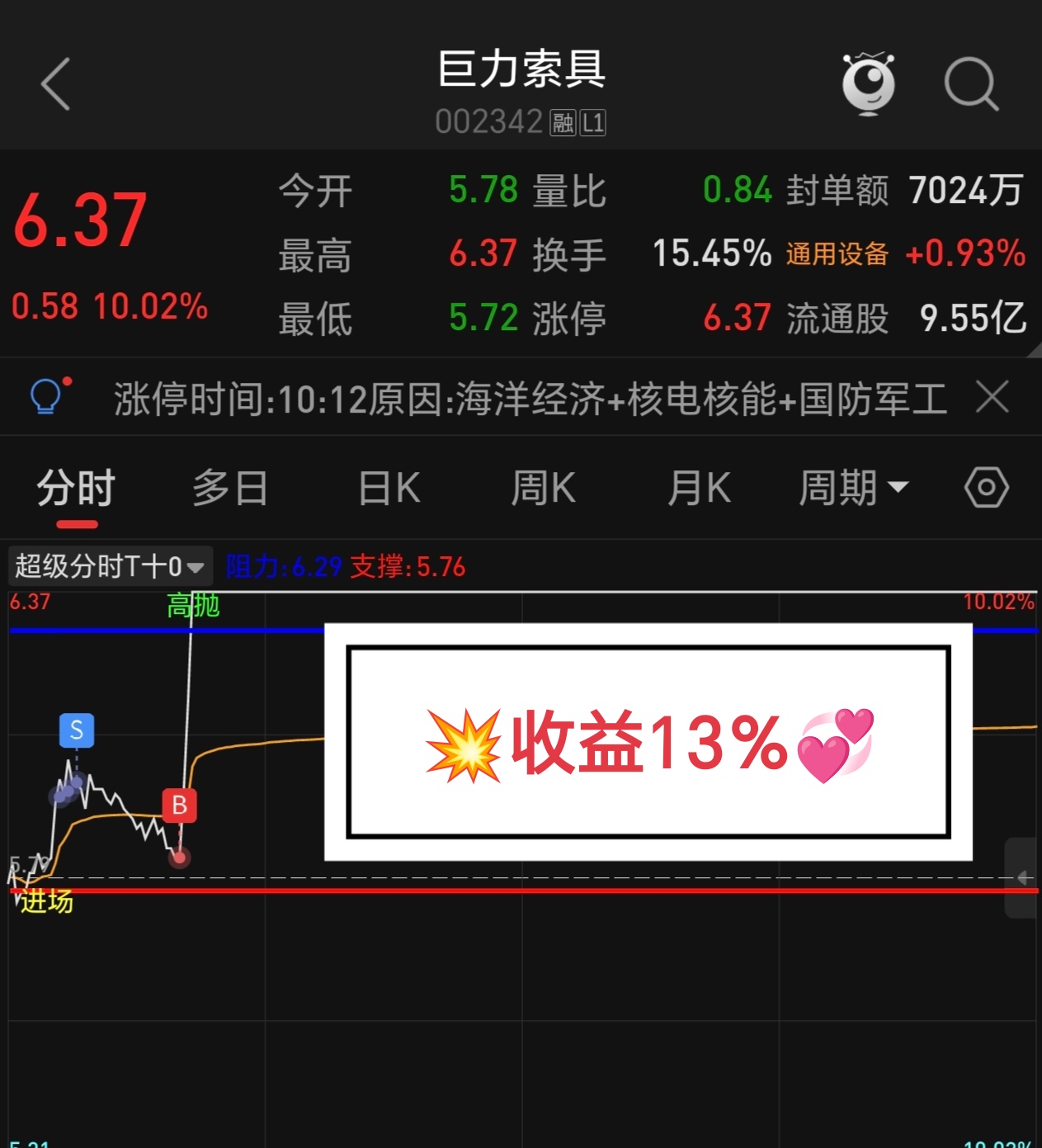Open the search magnifier icon
The height and width of the screenshot is (1148, 1042).
point(970,83)
